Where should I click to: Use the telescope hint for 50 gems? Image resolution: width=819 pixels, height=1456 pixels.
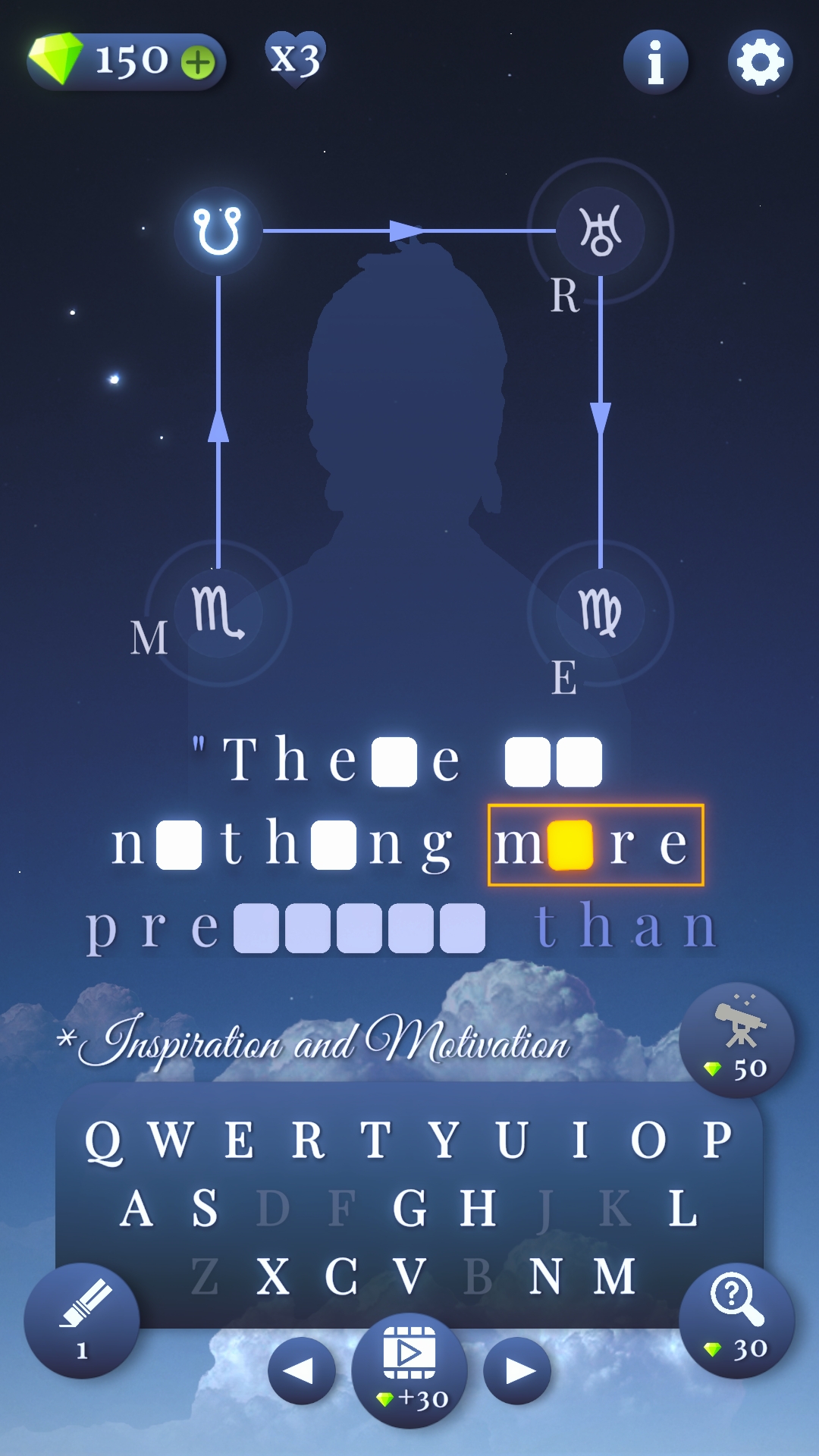[736, 1040]
